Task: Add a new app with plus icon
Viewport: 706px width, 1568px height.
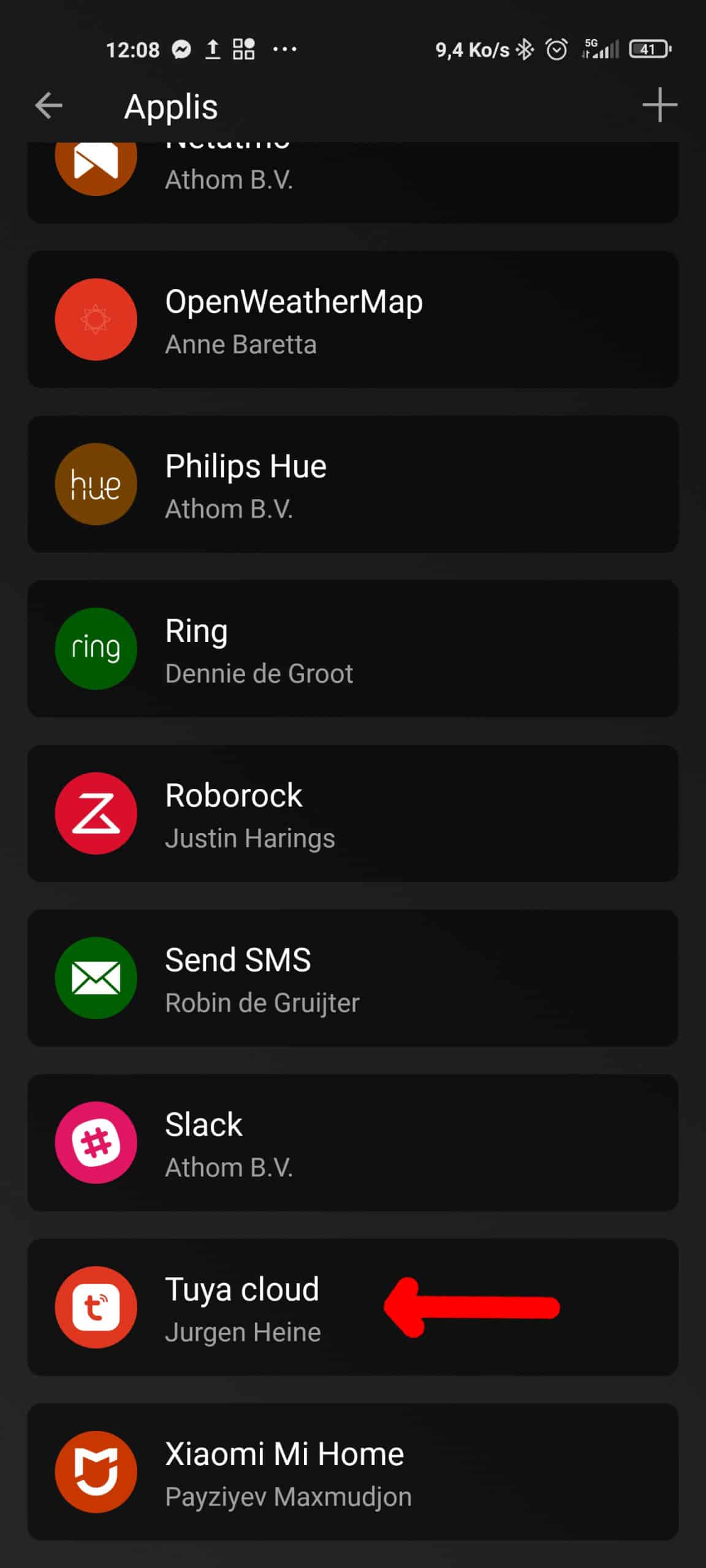Action: click(659, 105)
